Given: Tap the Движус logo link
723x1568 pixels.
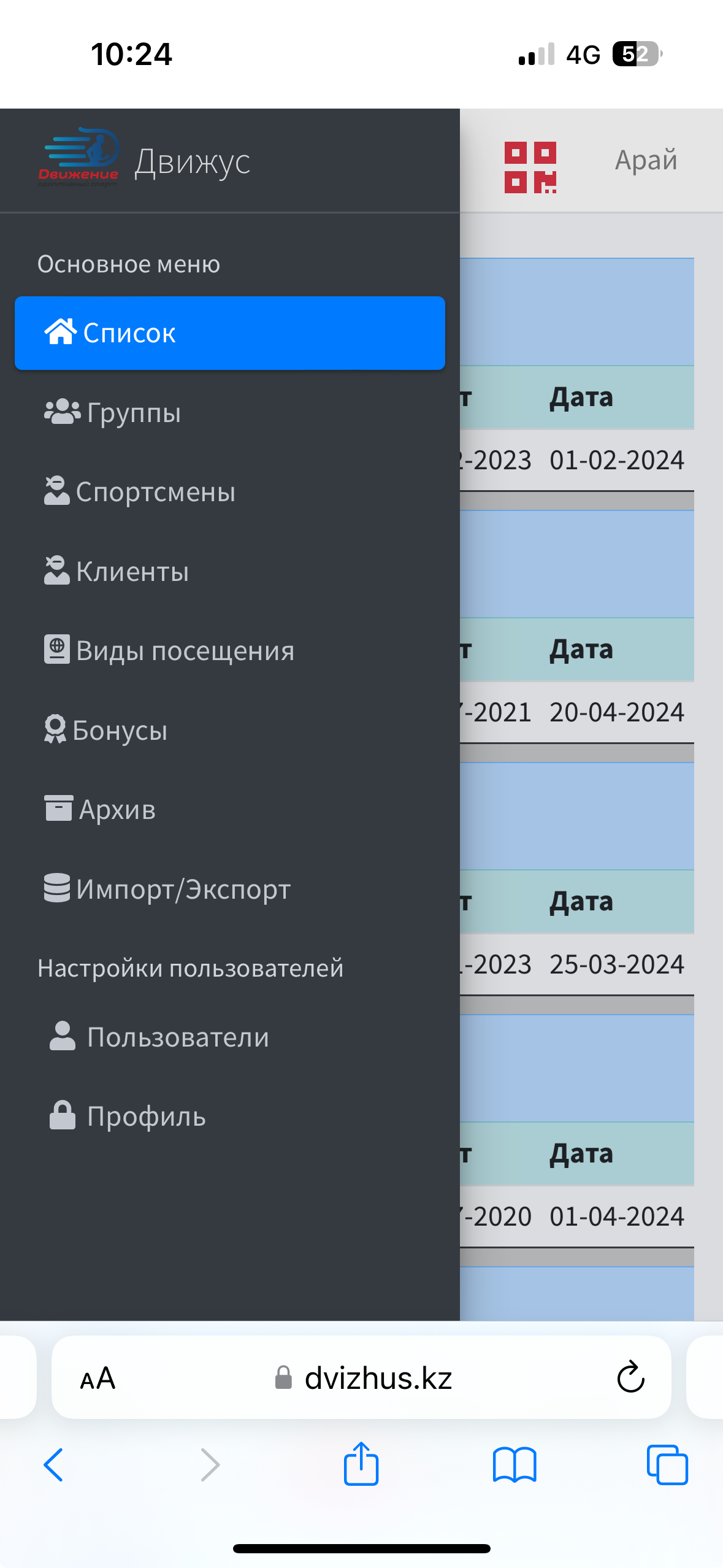Looking at the screenshot, I should [145, 161].
